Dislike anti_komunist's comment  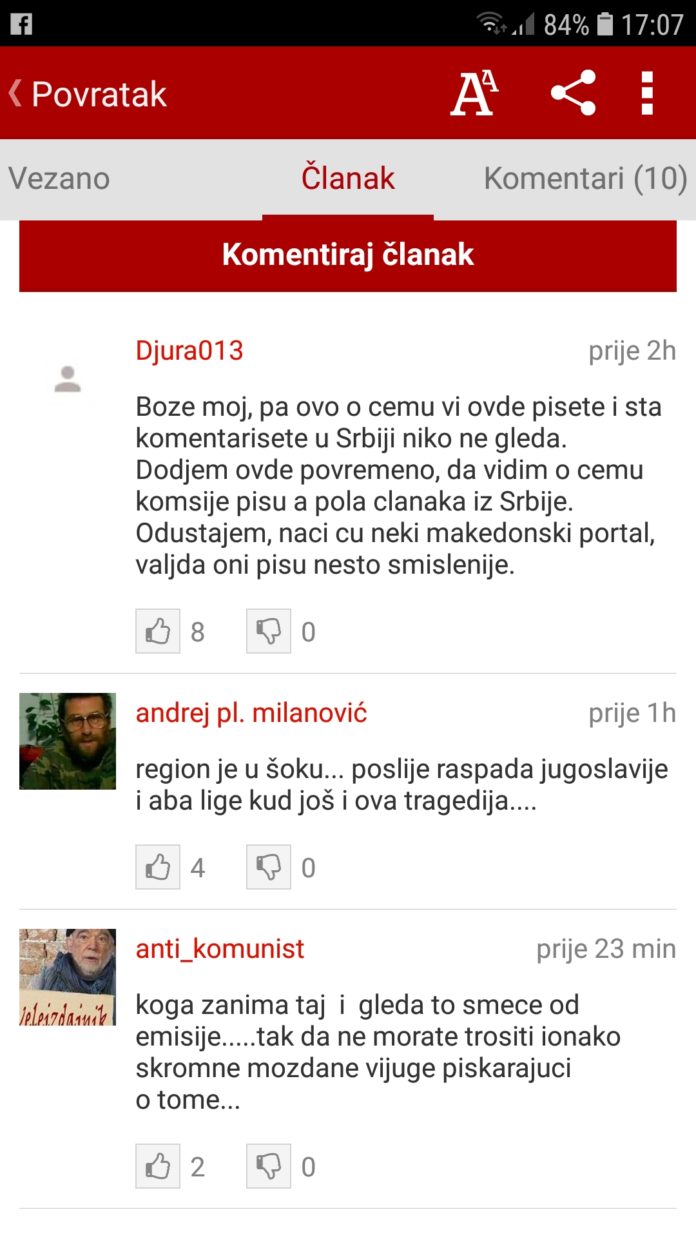(x=269, y=1166)
